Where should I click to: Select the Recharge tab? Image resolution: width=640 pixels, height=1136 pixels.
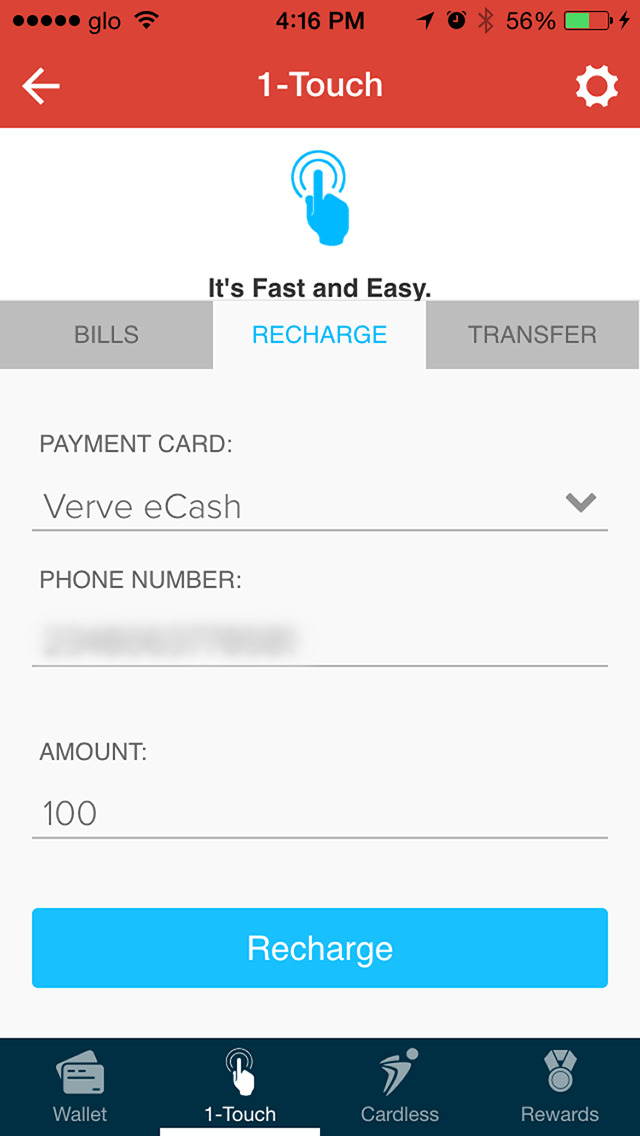[x=320, y=335]
